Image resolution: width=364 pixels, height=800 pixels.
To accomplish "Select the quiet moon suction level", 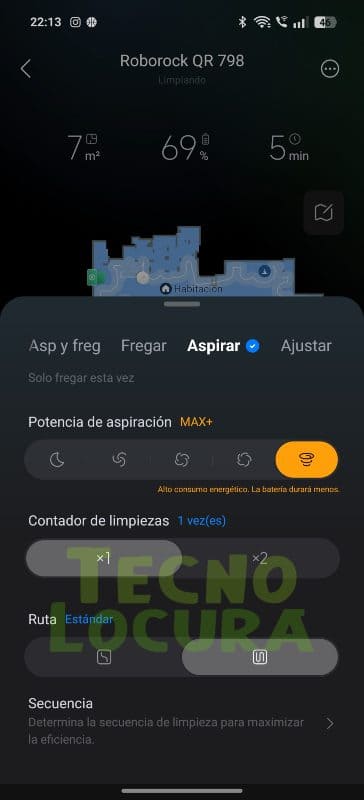I will 57,460.
